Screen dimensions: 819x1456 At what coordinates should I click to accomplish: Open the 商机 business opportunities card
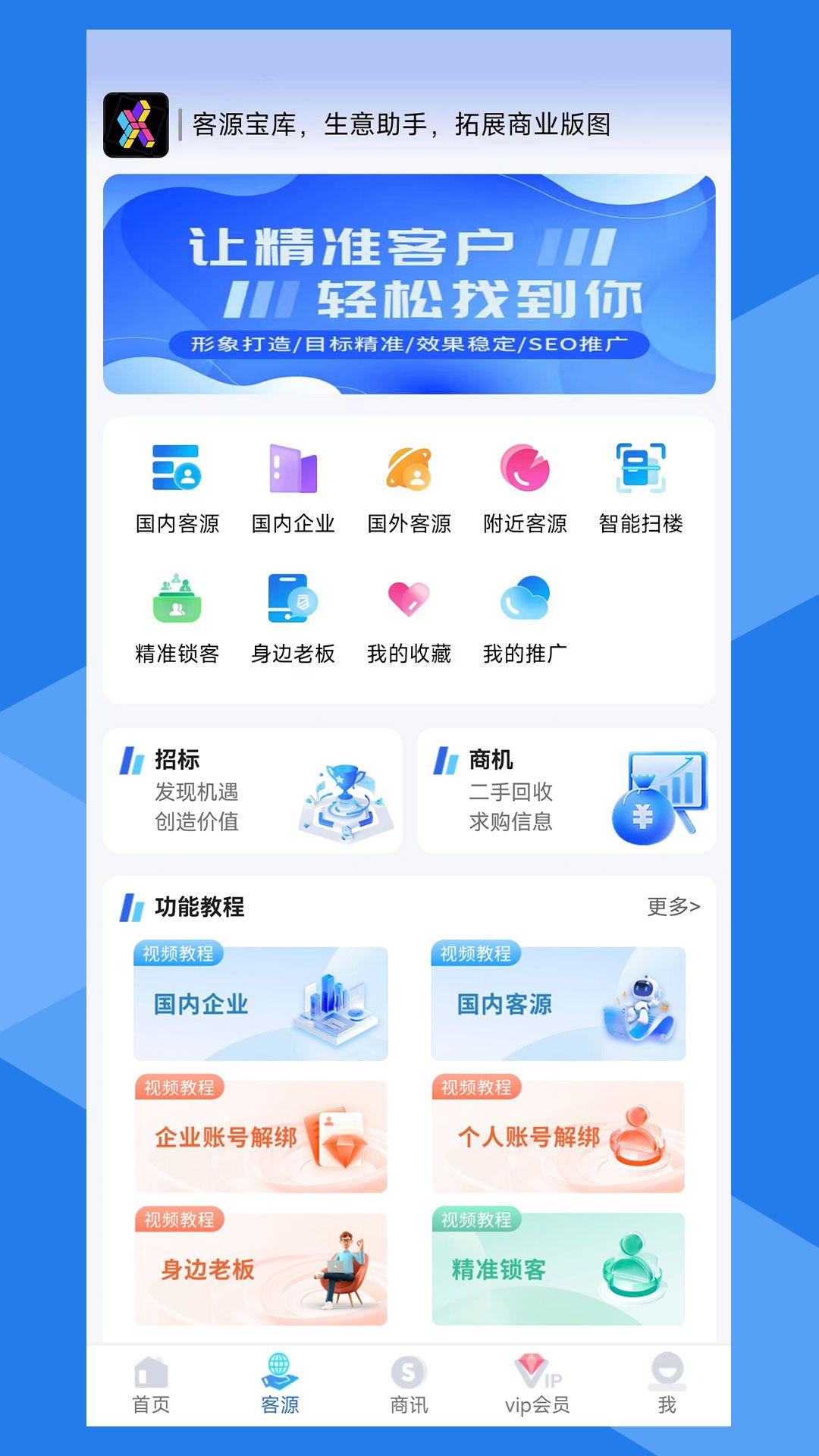coord(566,790)
